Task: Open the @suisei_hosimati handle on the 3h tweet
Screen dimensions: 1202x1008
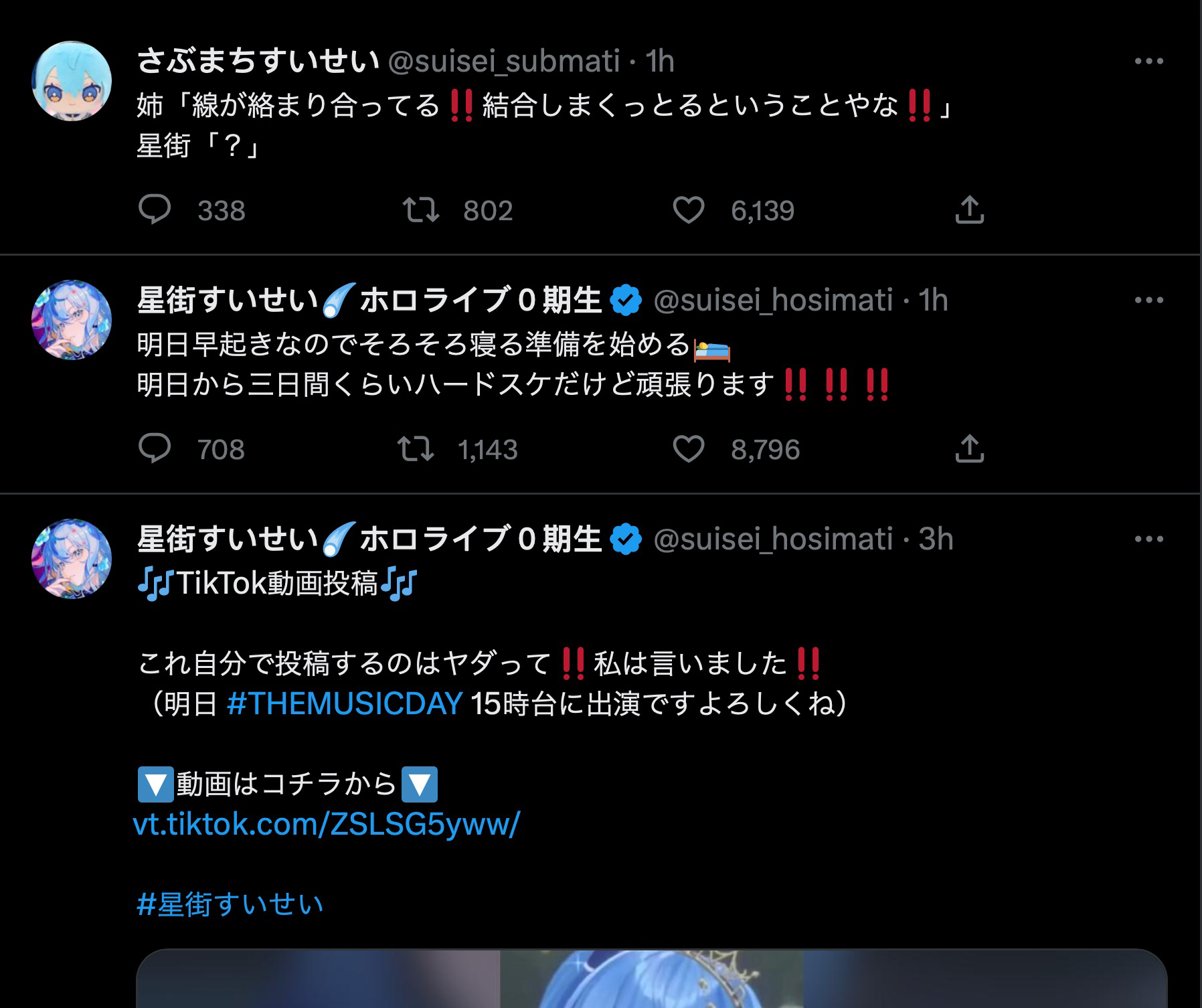Action: 773,539
